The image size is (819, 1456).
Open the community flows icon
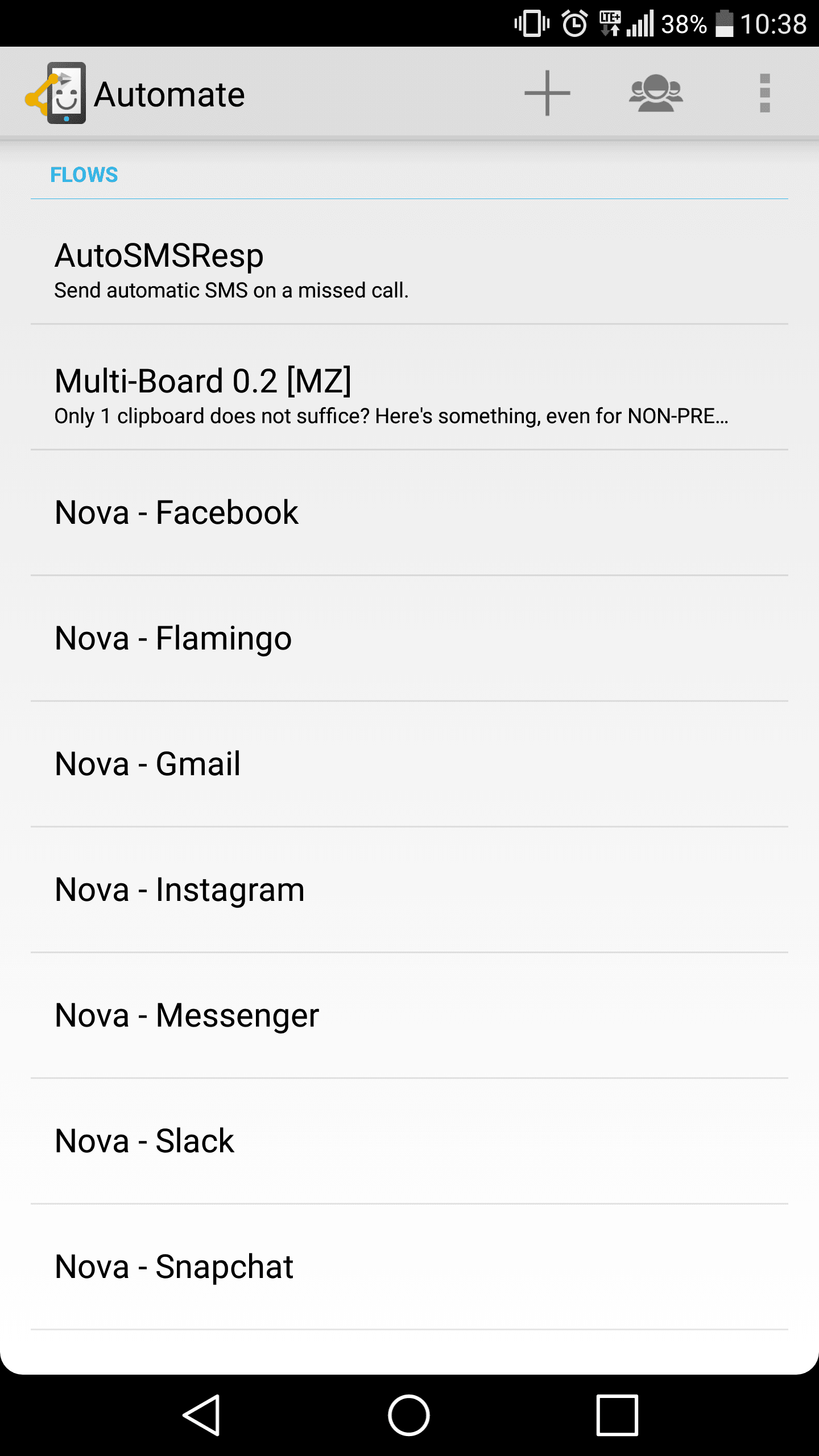coord(656,93)
